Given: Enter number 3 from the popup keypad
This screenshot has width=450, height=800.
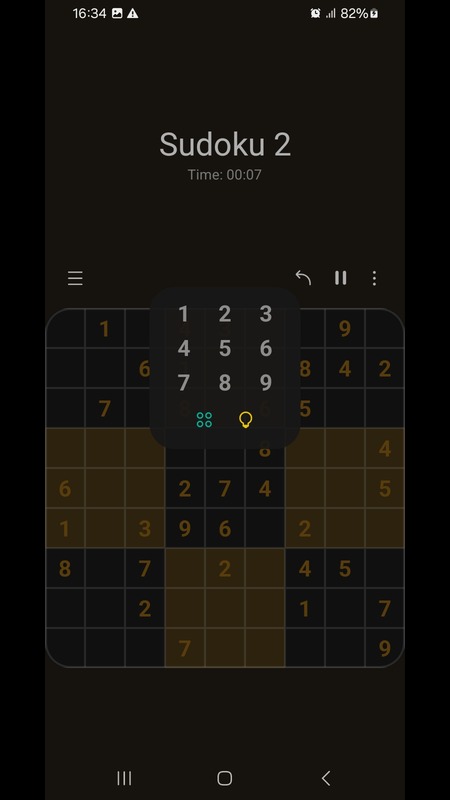Looking at the screenshot, I should (266, 314).
